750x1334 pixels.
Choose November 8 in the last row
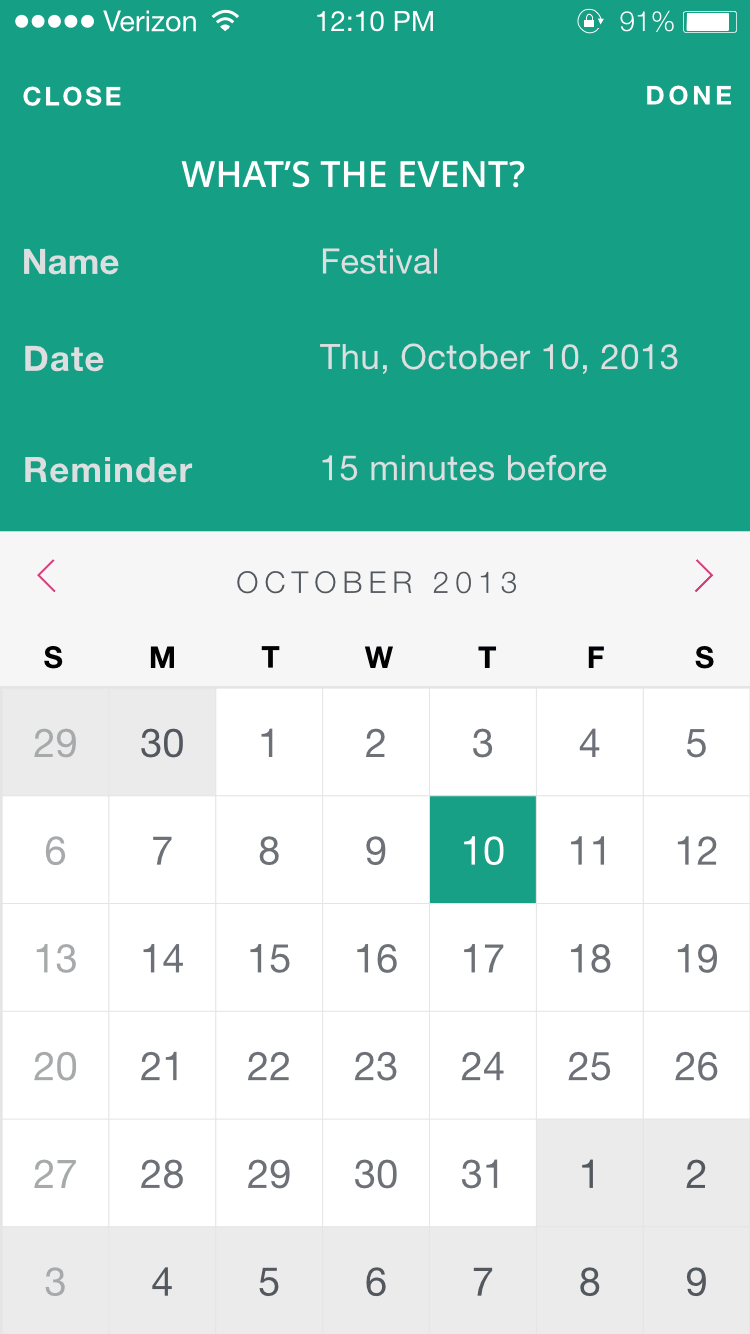click(590, 1281)
